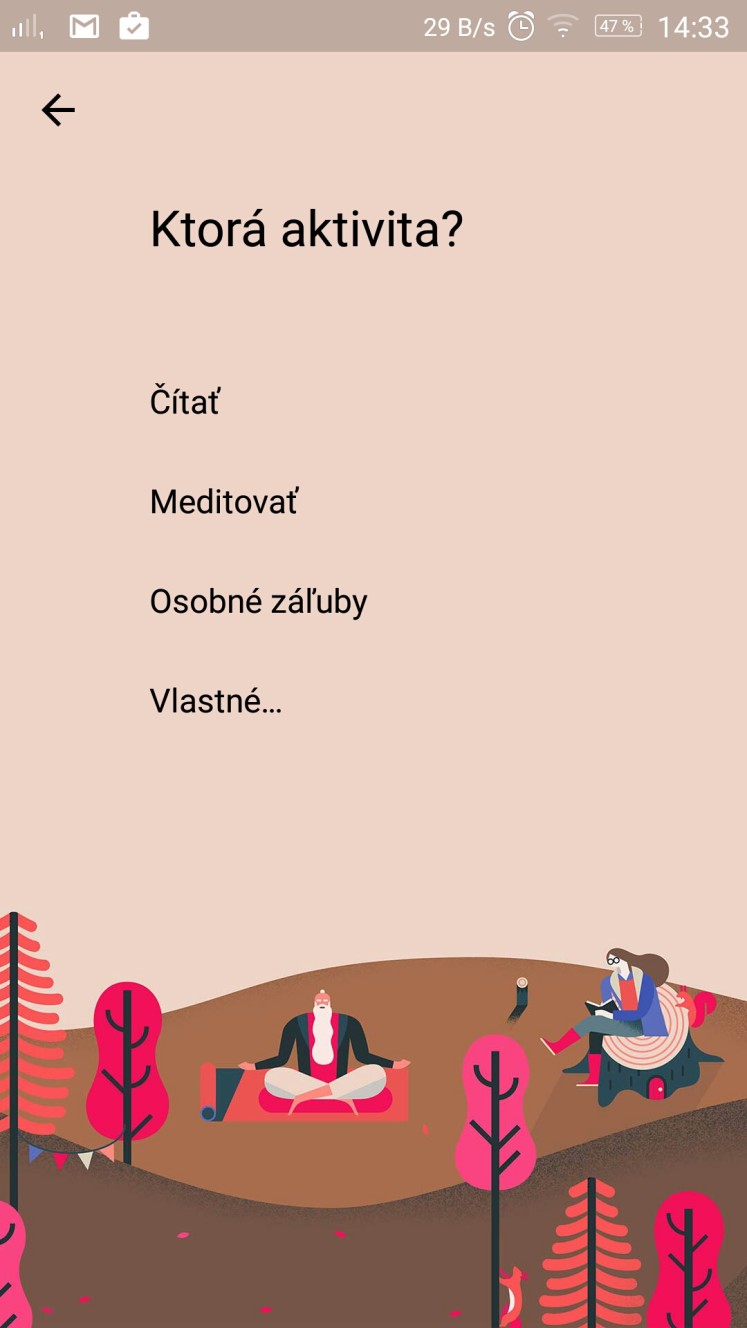The height and width of the screenshot is (1328, 747).
Task: Go back with the arrow icon
Action: tap(58, 110)
